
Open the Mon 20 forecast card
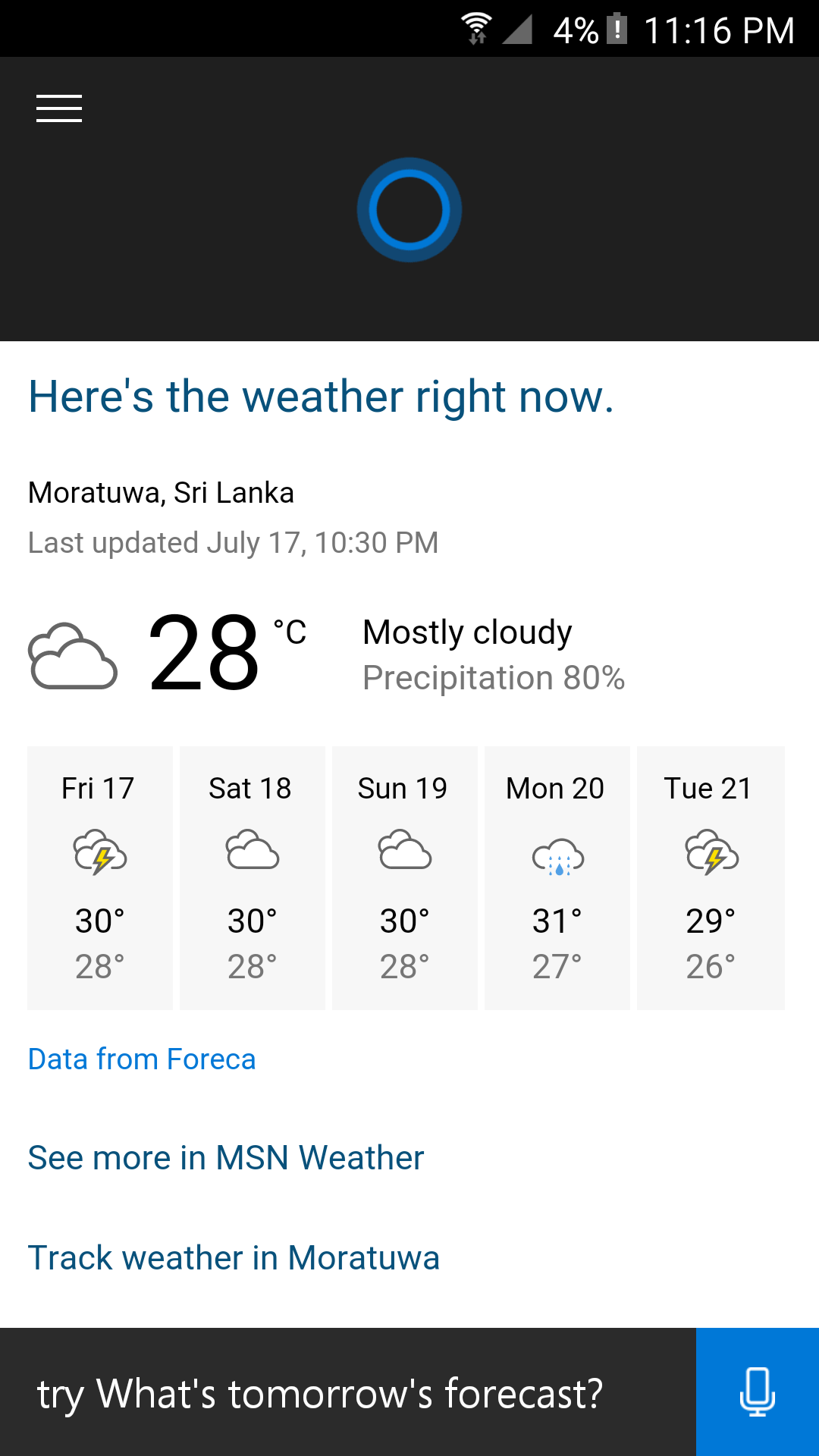557,877
